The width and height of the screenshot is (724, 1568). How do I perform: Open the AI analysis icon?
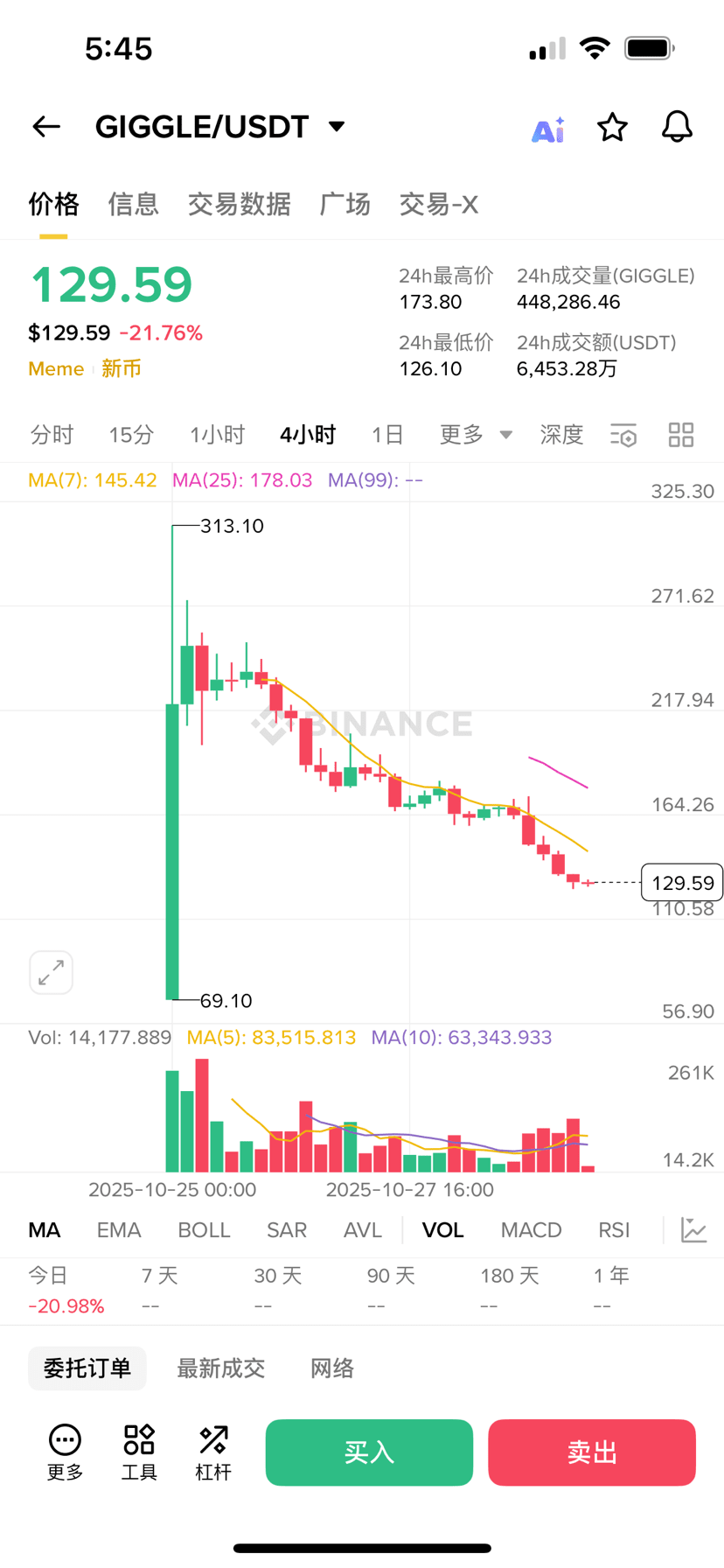548,129
